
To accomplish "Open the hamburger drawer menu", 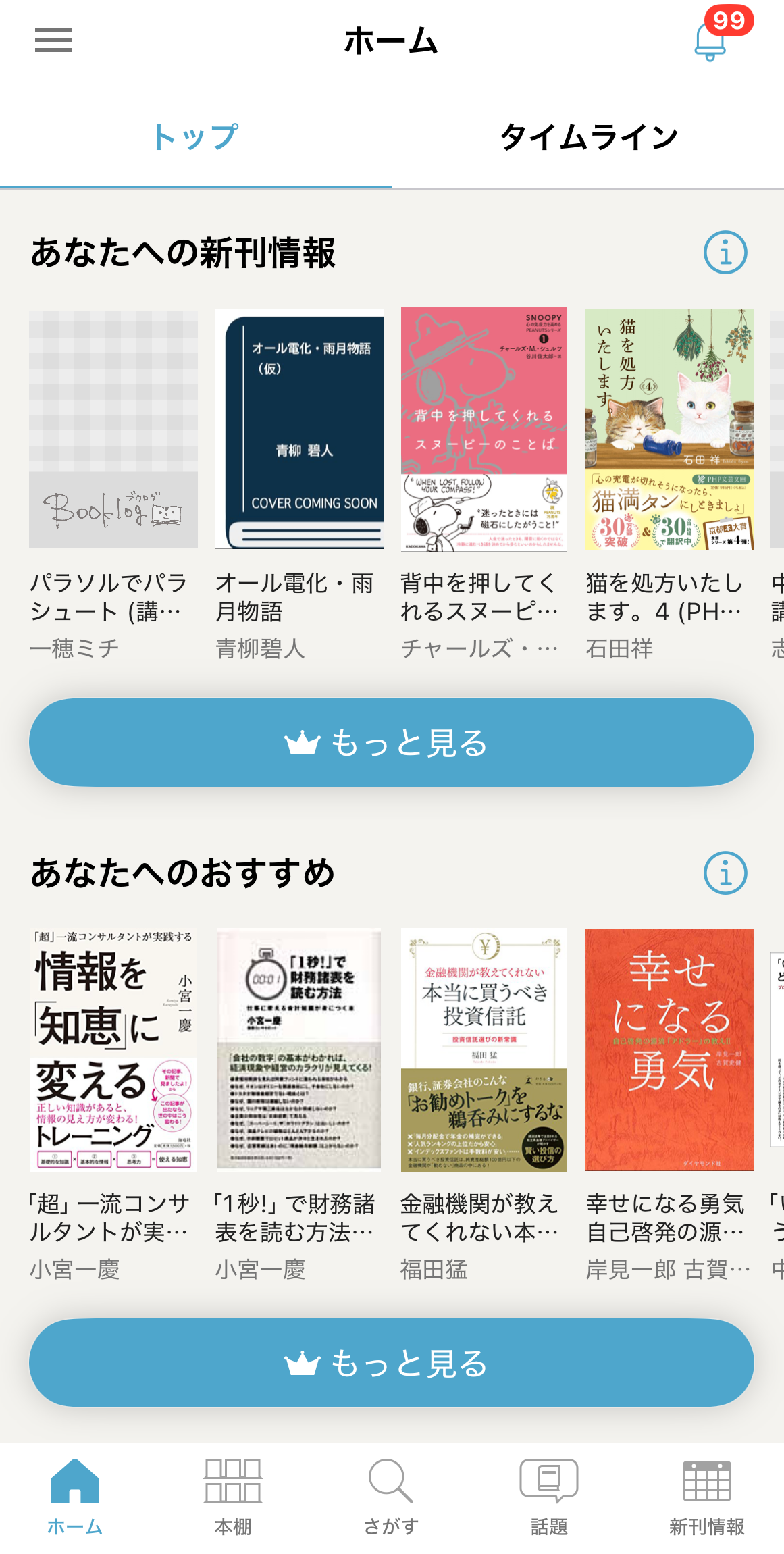I will pyautogui.click(x=53, y=40).
